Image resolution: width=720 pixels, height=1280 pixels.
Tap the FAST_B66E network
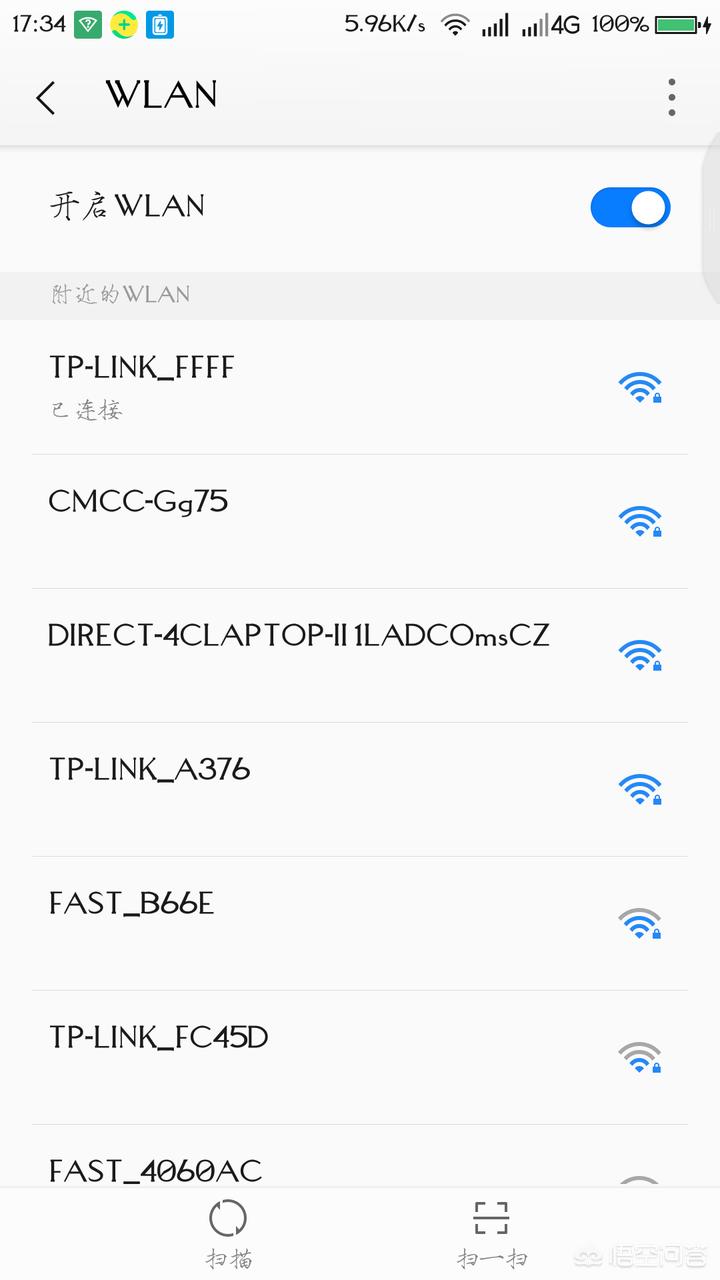coord(360,923)
